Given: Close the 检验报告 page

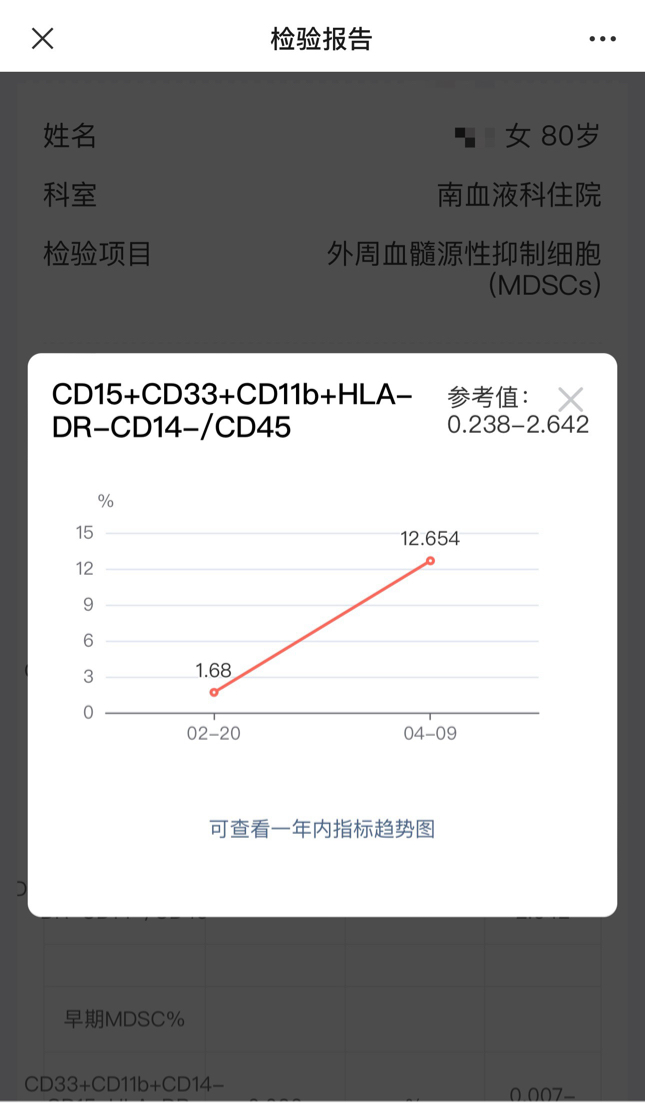Looking at the screenshot, I should 43,39.
